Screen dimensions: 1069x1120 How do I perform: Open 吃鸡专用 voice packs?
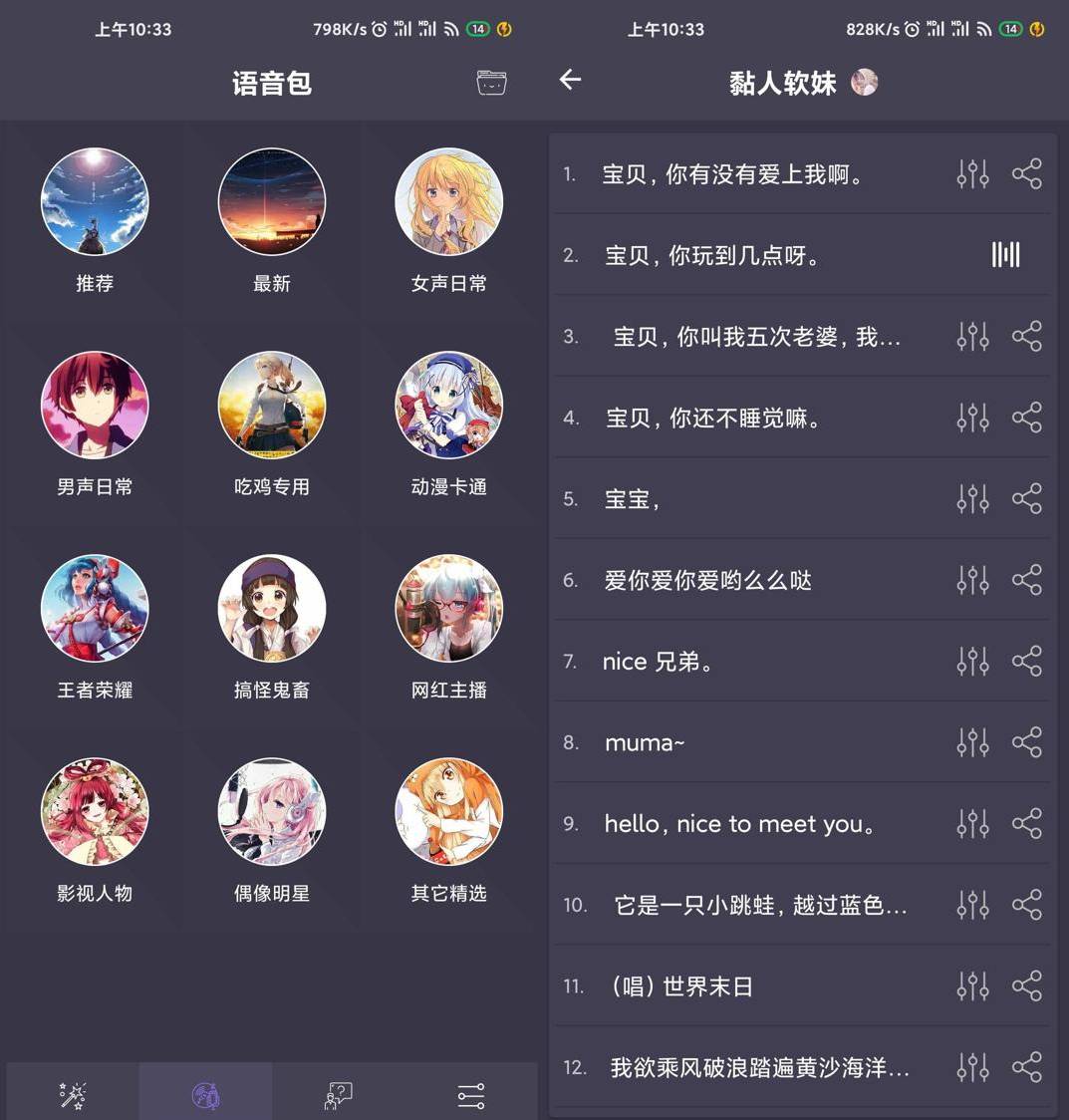click(271, 406)
